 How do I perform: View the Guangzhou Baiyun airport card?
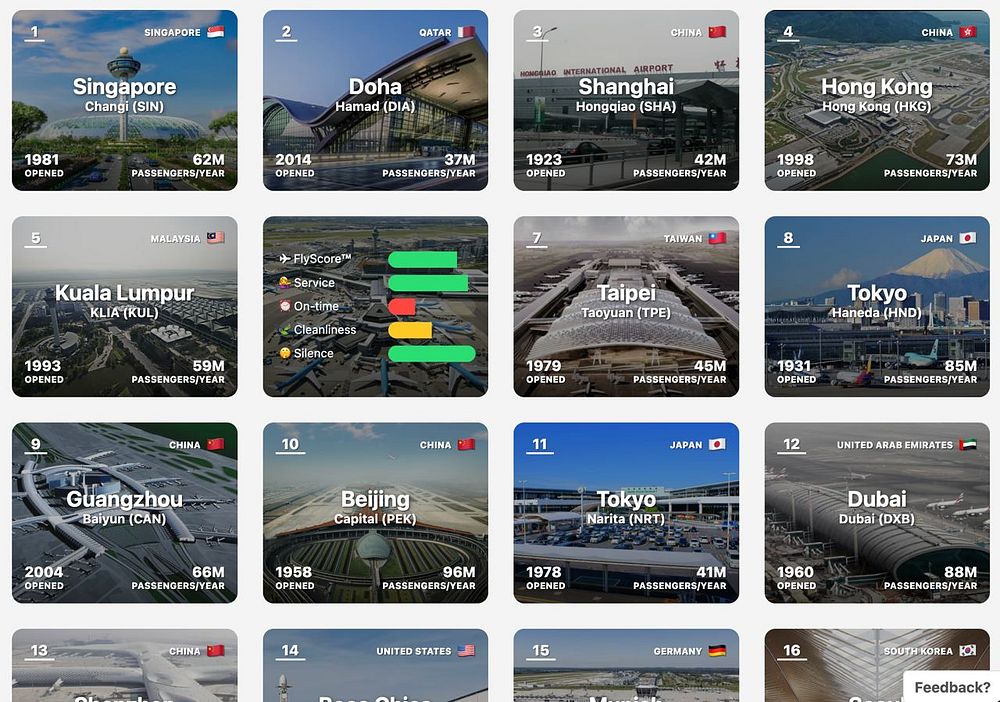(x=125, y=512)
